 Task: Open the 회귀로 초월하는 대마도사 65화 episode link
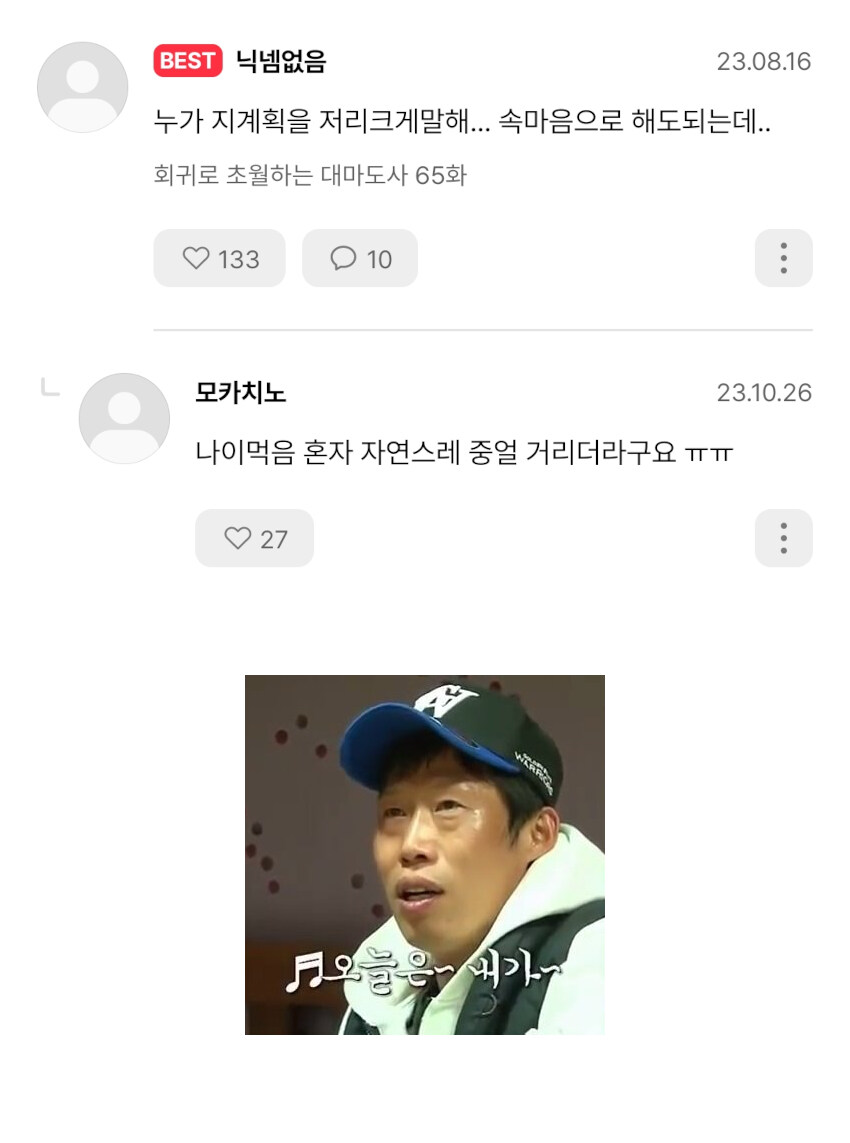point(310,176)
